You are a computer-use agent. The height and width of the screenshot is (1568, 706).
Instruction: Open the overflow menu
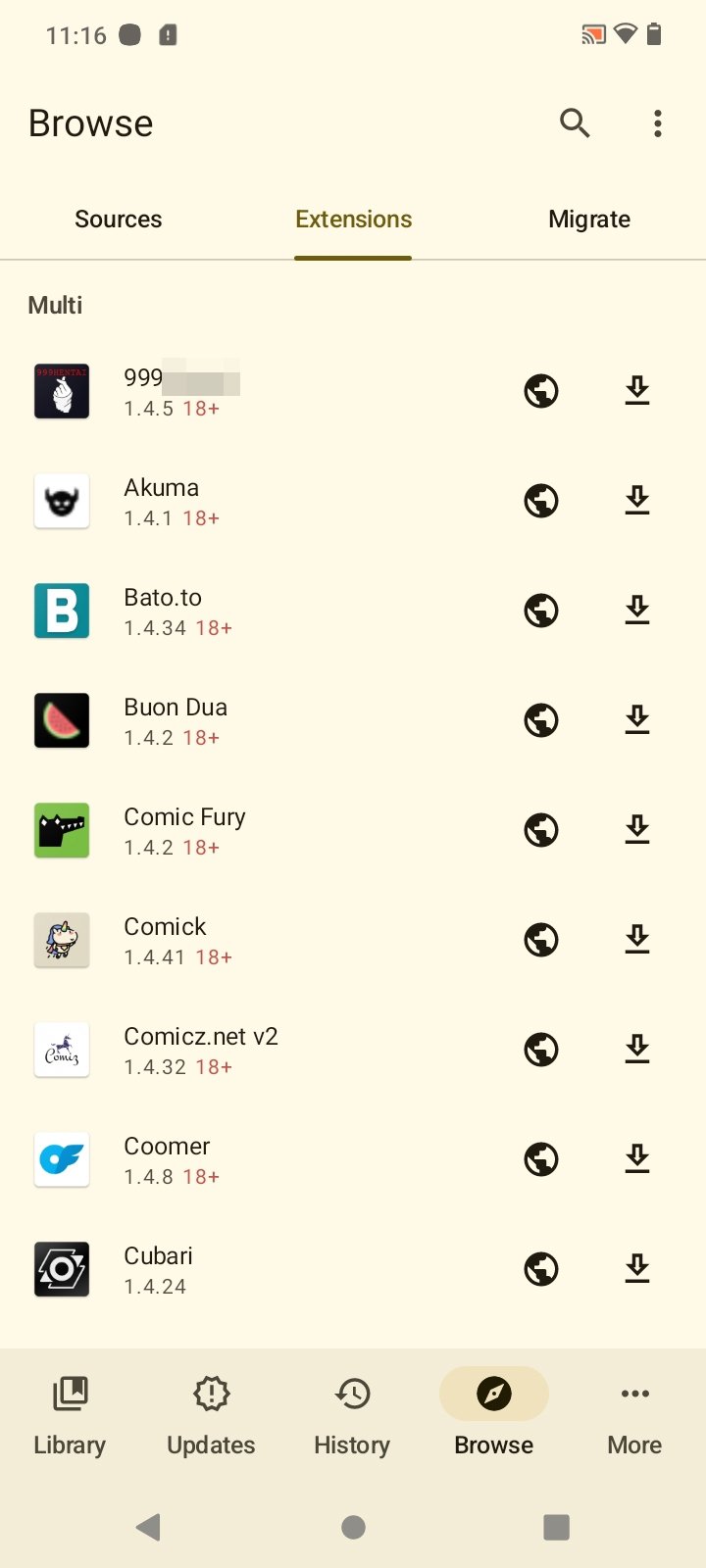tap(658, 123)
